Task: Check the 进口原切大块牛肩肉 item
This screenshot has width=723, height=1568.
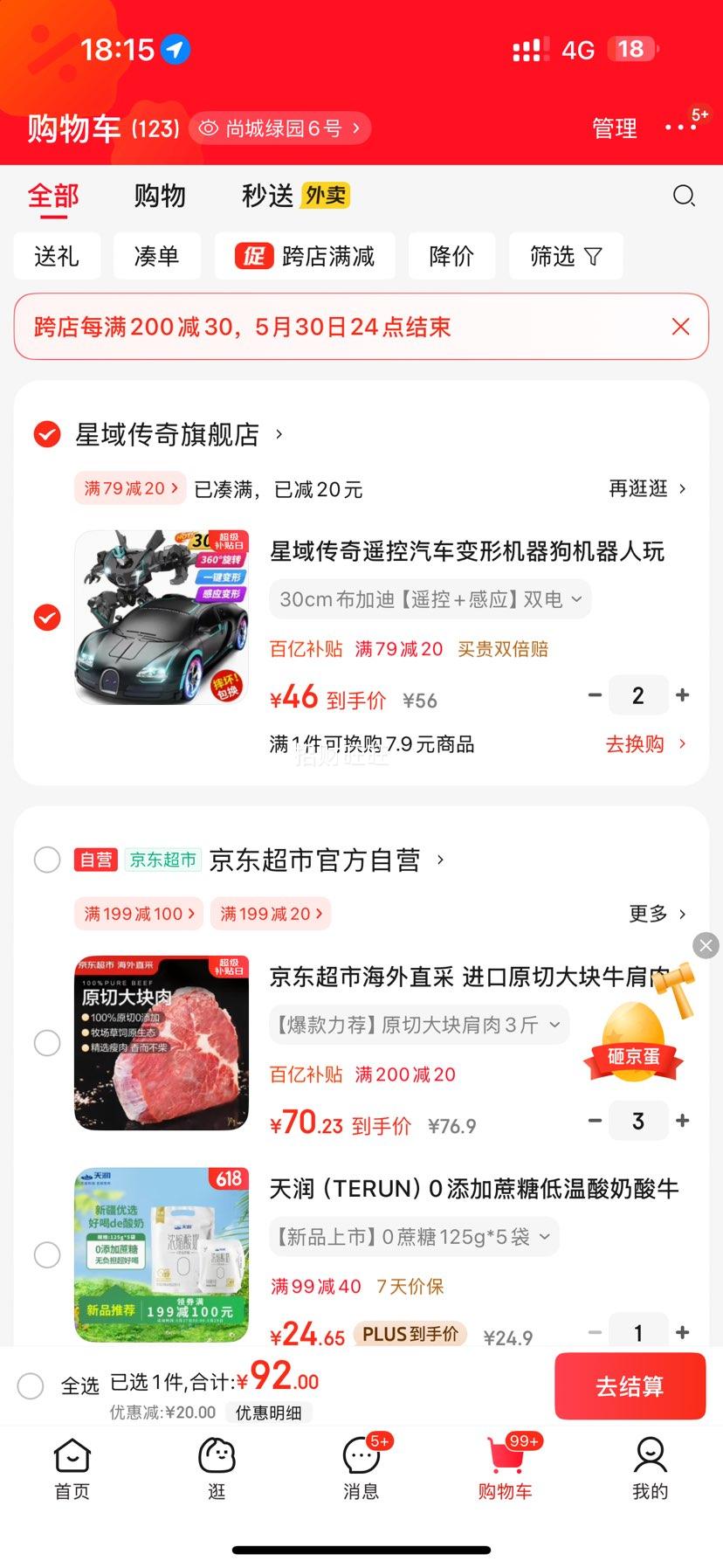Action: [47, 1042]
